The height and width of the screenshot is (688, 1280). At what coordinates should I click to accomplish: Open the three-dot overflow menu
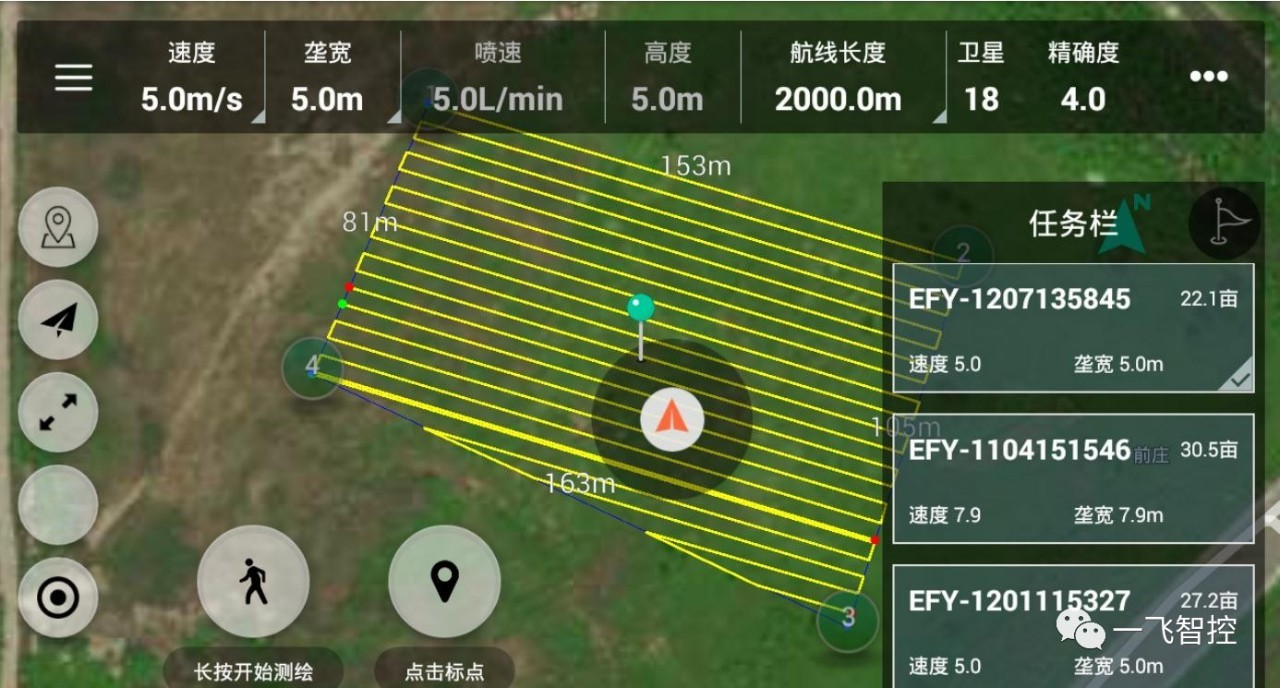pos(1208,77)
